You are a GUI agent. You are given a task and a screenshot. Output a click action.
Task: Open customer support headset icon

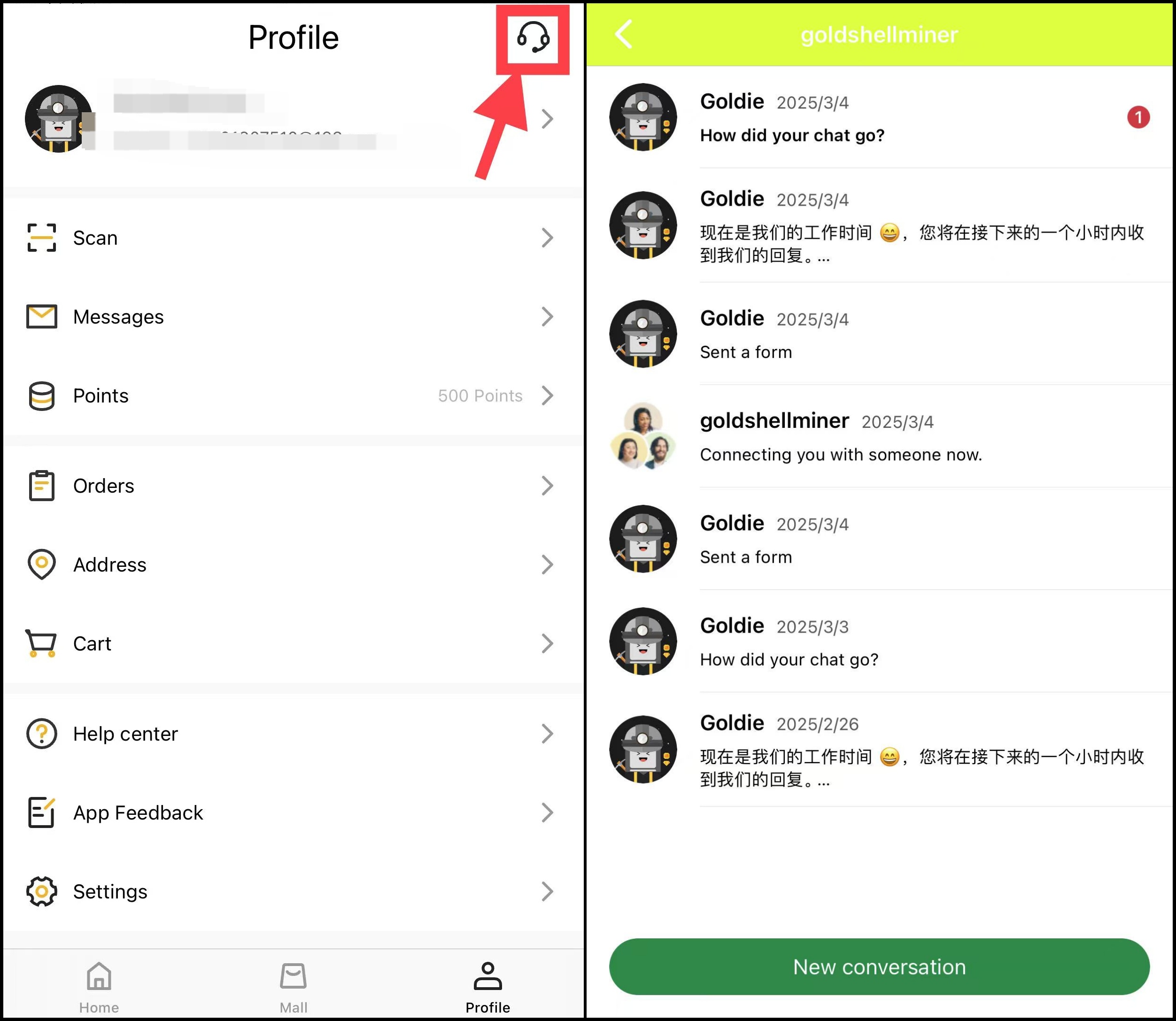[x=532, y=38]
